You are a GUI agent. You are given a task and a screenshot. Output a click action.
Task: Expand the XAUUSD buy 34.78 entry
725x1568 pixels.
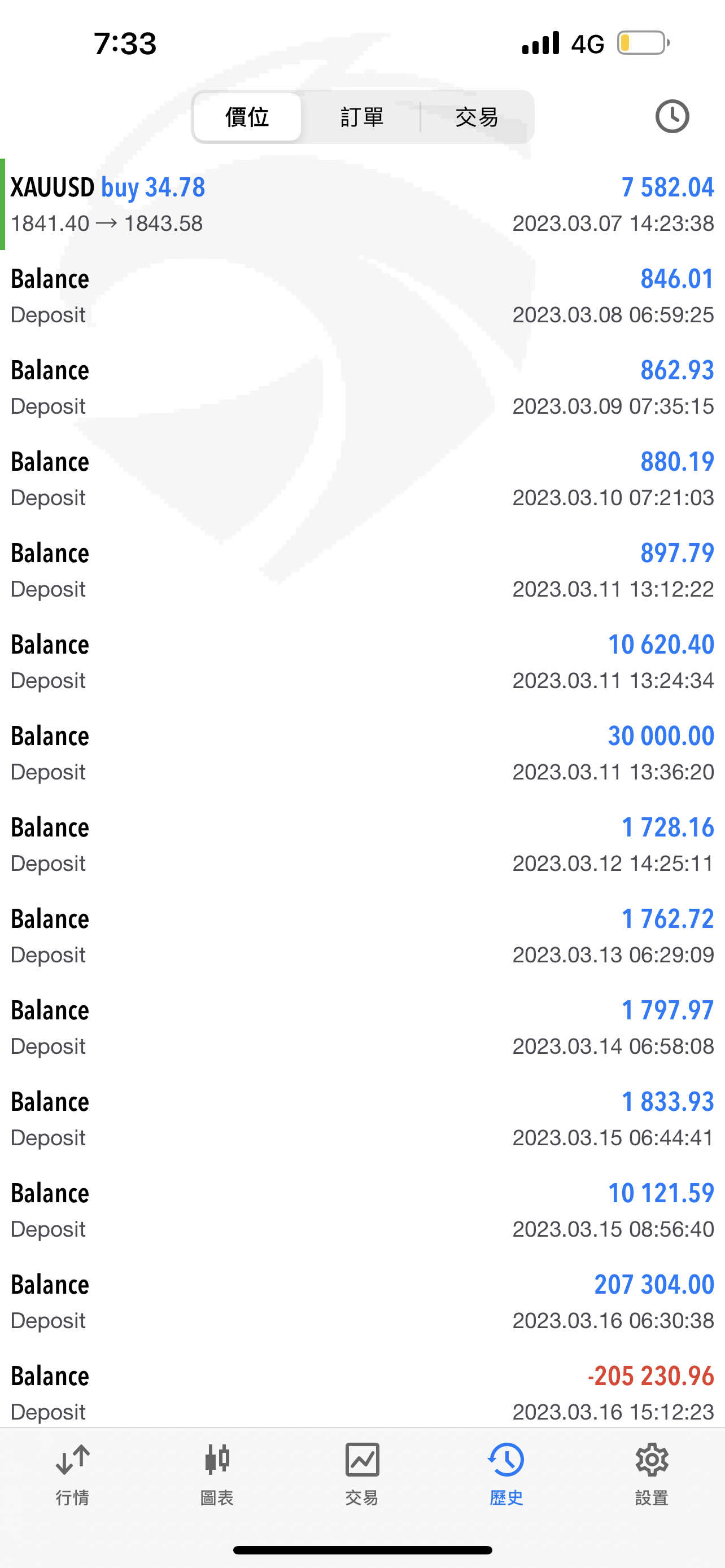362,204
